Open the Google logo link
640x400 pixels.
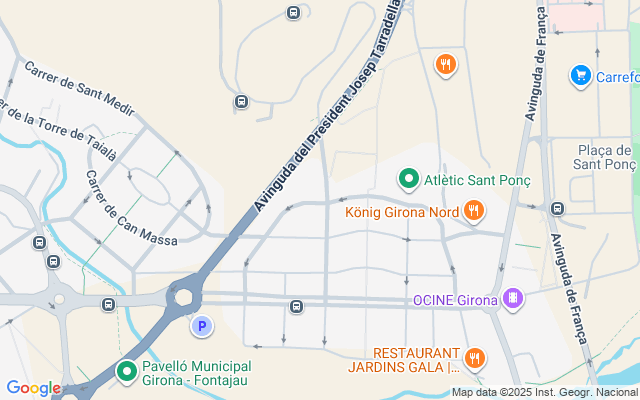pos(33,388)
